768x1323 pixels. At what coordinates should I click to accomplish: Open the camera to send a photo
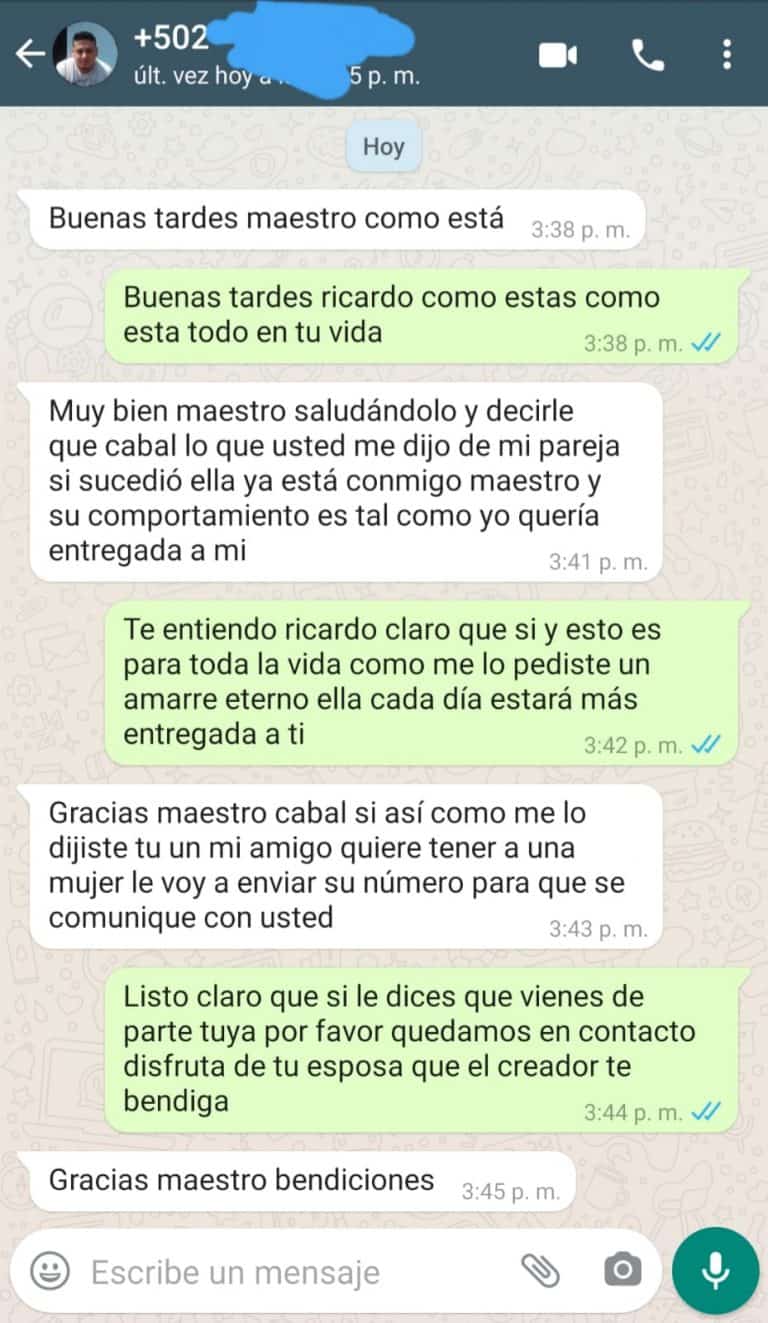622,1271
